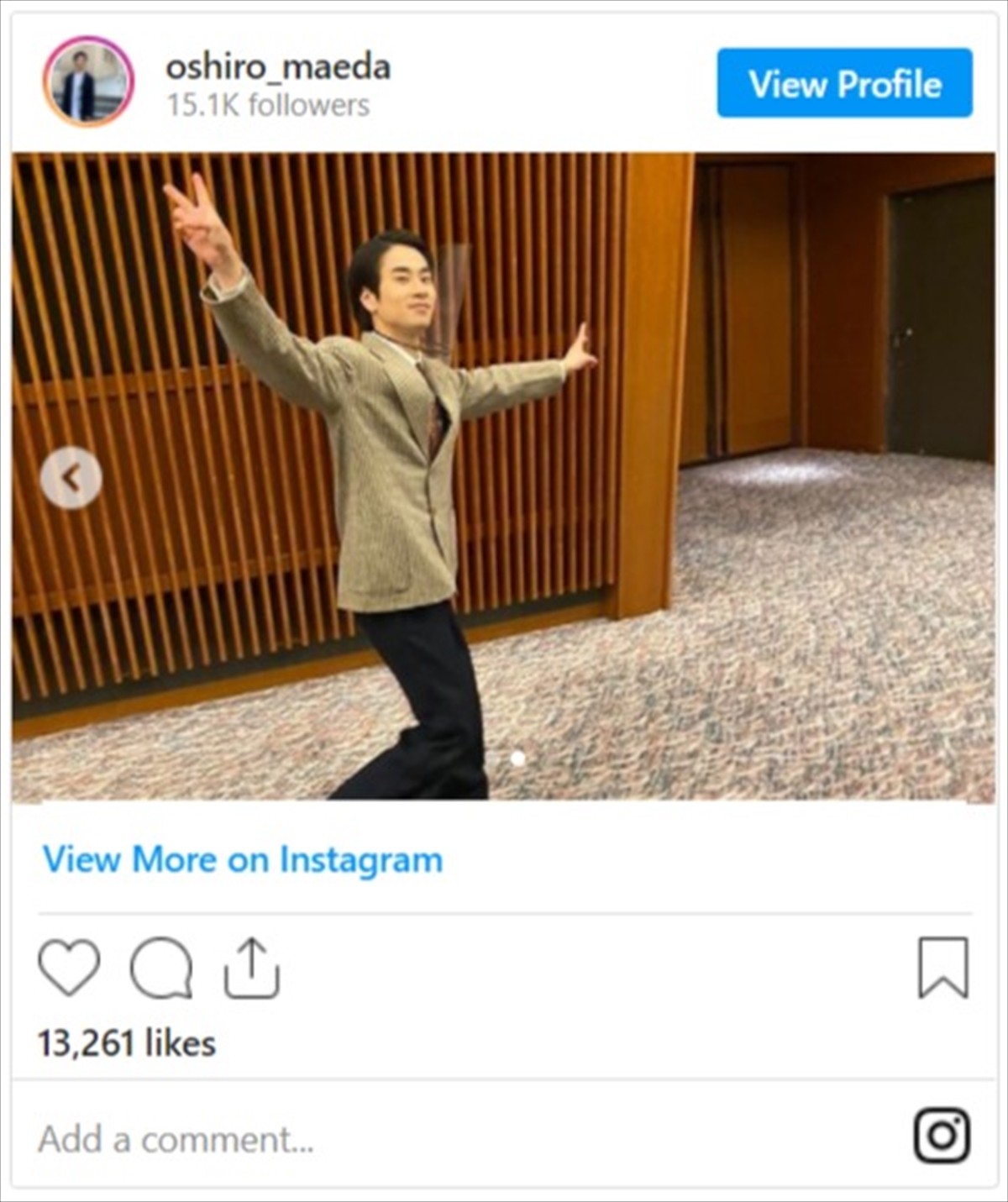Open oshiro_maeda's profile picture
1008x1202 pixels.
(x=88, y=81)
